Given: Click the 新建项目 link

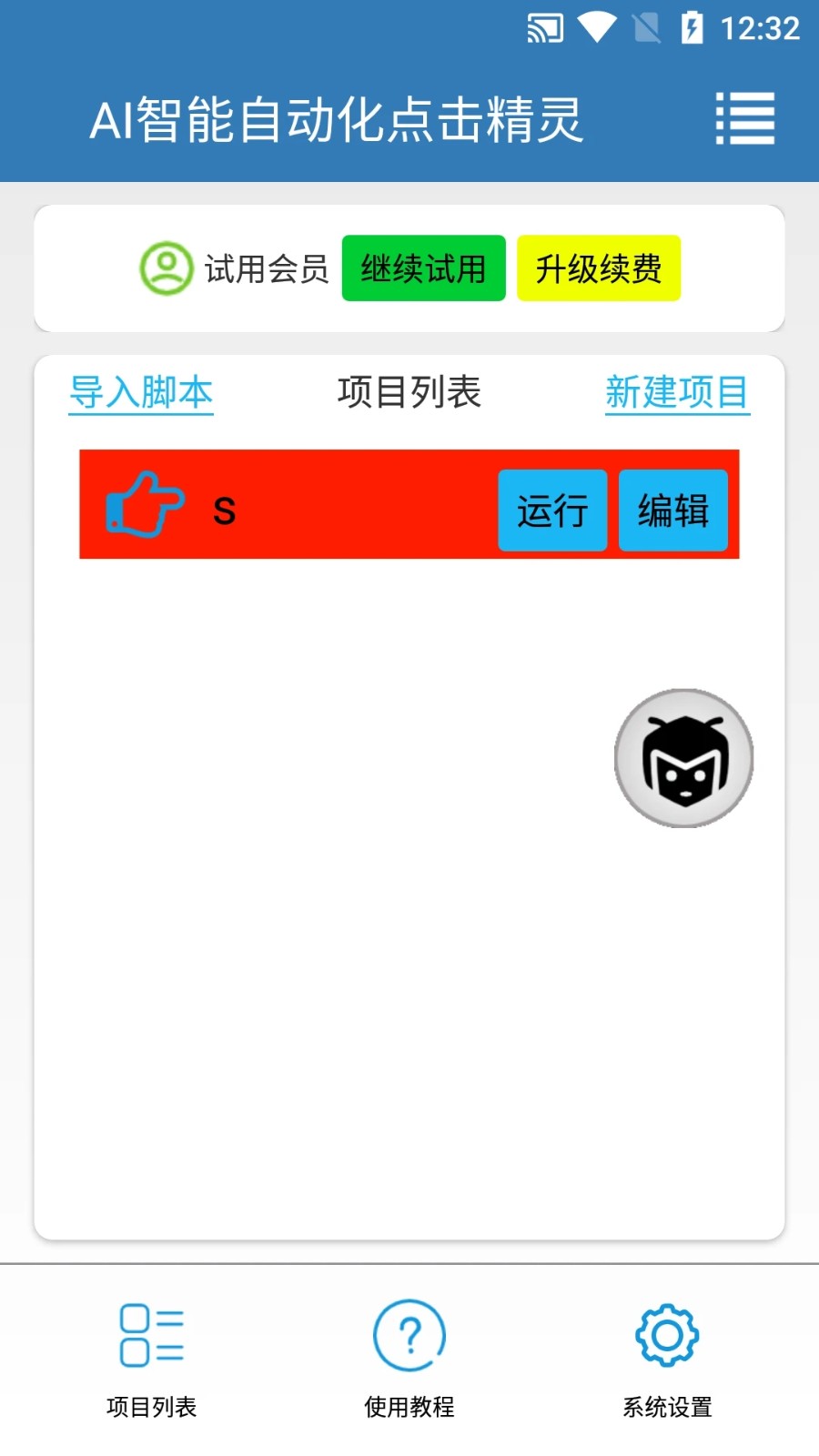Looking at the screenshot, I should (x=677, y=392).
